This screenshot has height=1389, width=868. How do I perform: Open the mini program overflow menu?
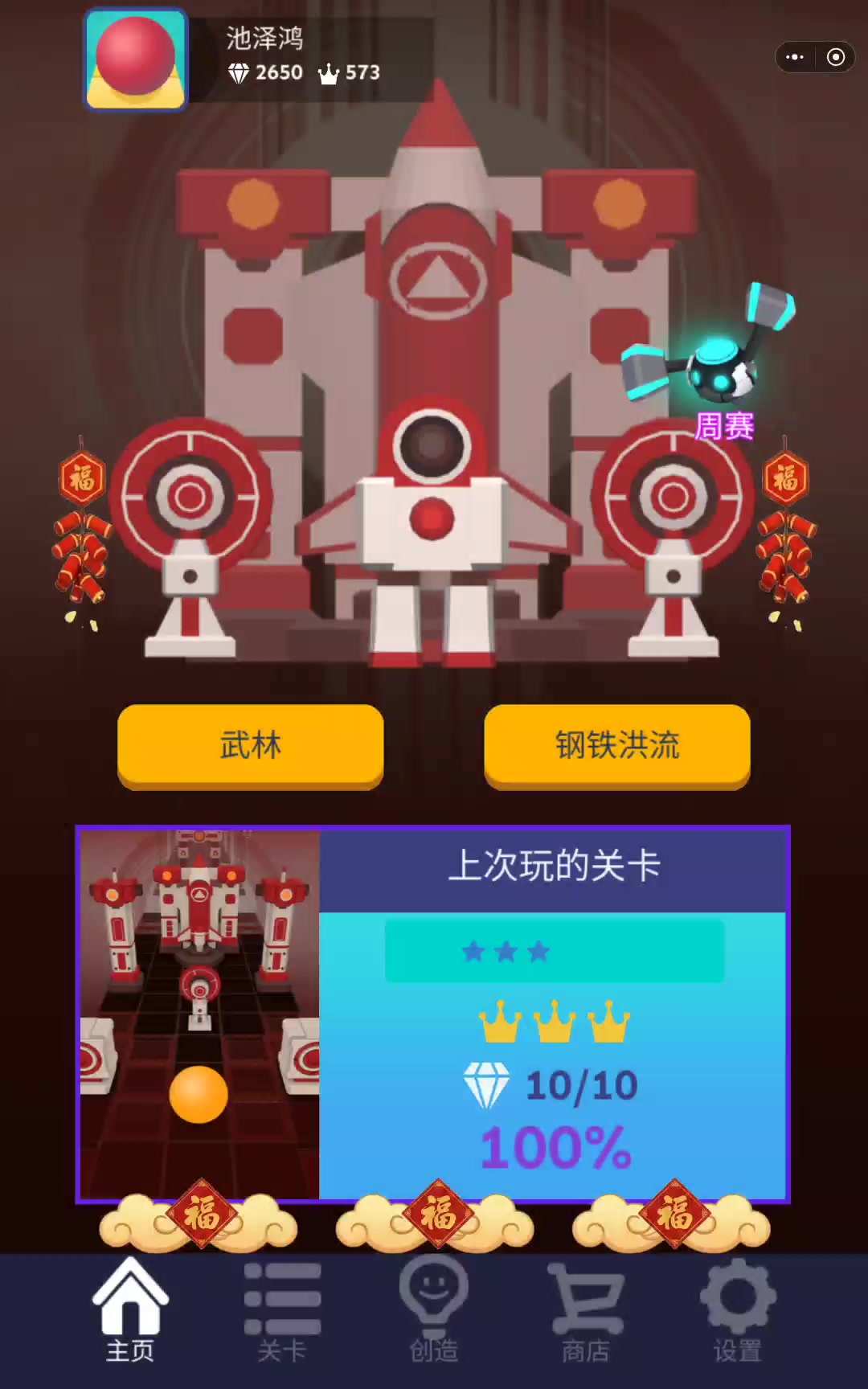click(795, 57)
